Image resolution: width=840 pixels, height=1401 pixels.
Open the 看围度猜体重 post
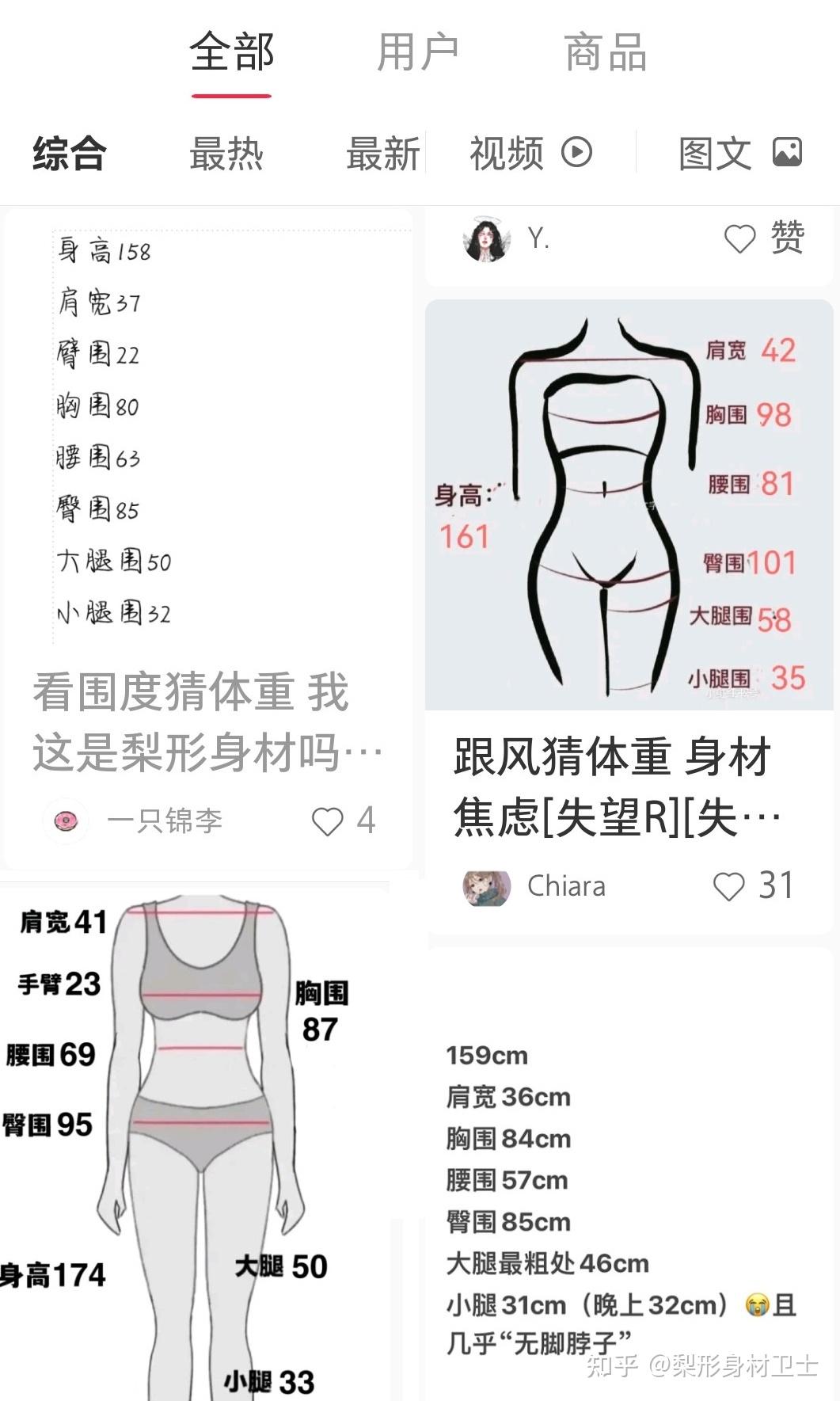point(207,721)
